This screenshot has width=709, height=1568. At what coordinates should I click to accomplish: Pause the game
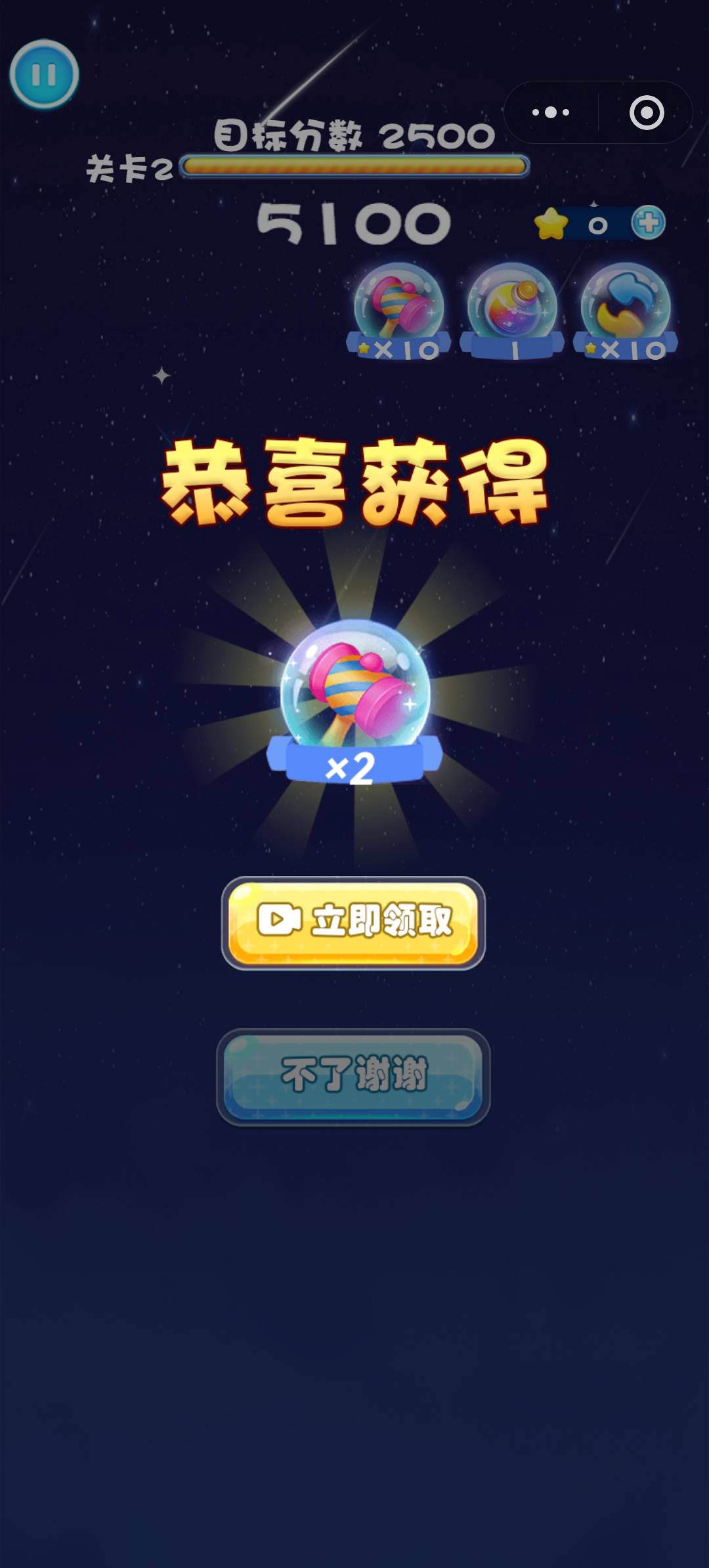[44, 74]
